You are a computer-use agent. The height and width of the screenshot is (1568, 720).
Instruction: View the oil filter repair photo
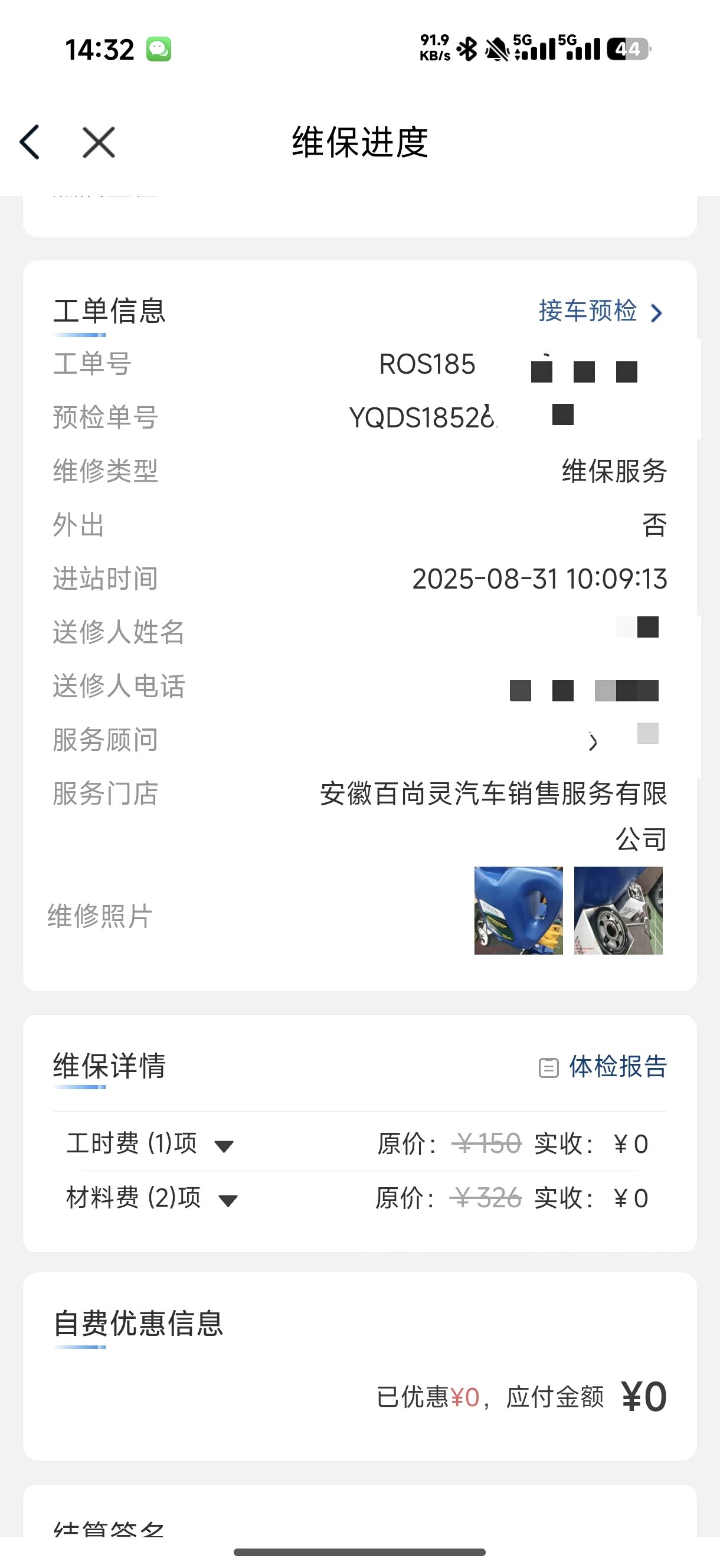point(618,910)
